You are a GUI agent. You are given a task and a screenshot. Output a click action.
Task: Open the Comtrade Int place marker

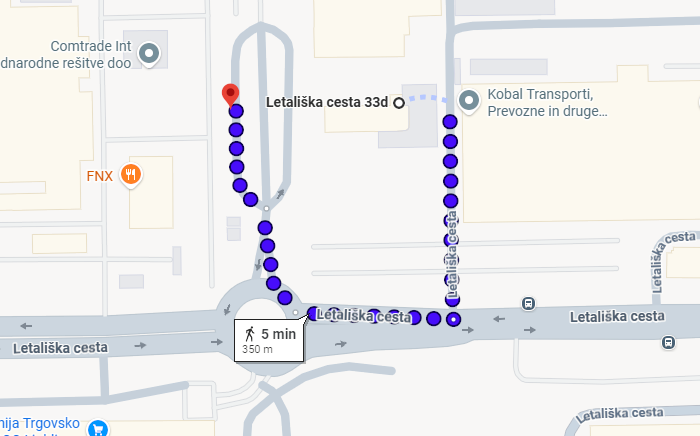pyautogui.click(x=150, y=53)
